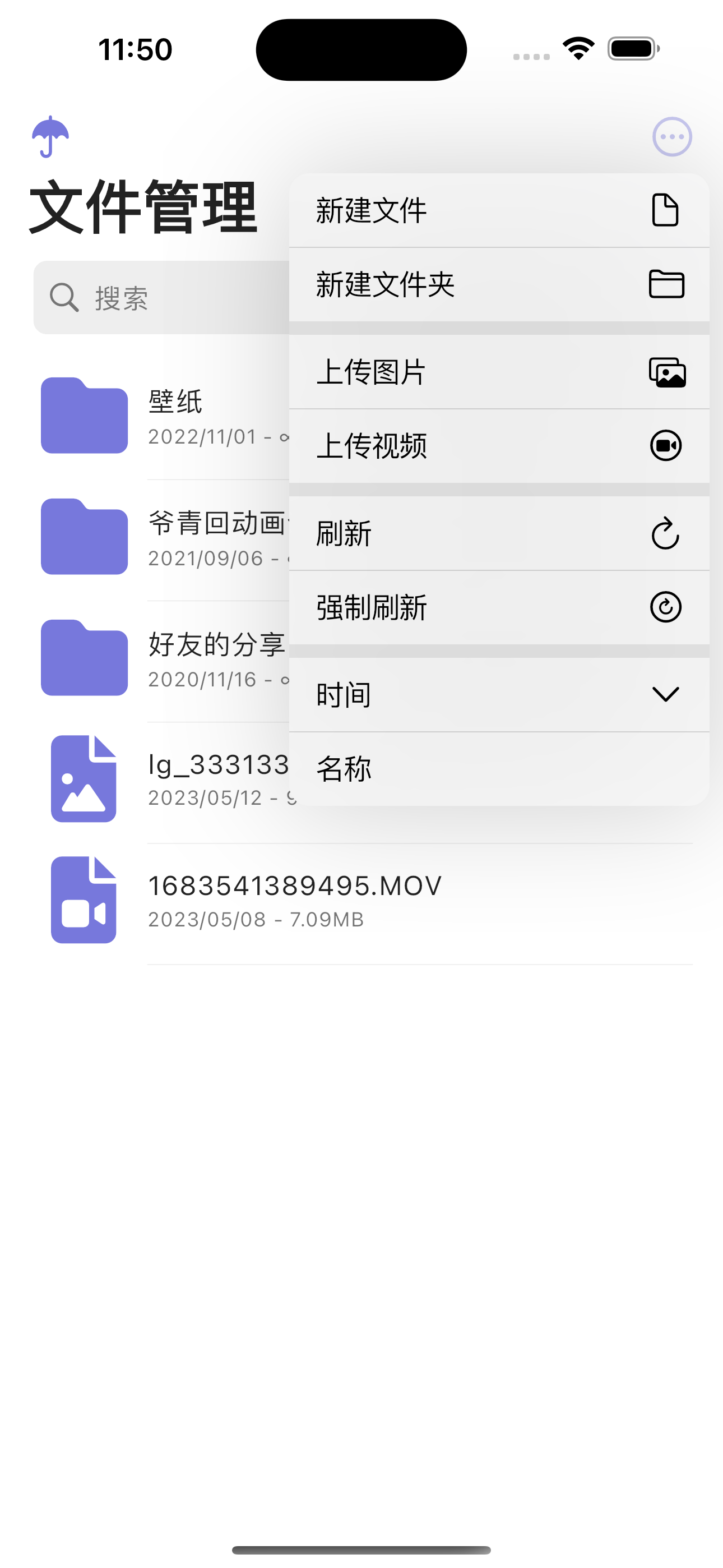Tap the purple umbrella icon

click(x=50, y=136)
